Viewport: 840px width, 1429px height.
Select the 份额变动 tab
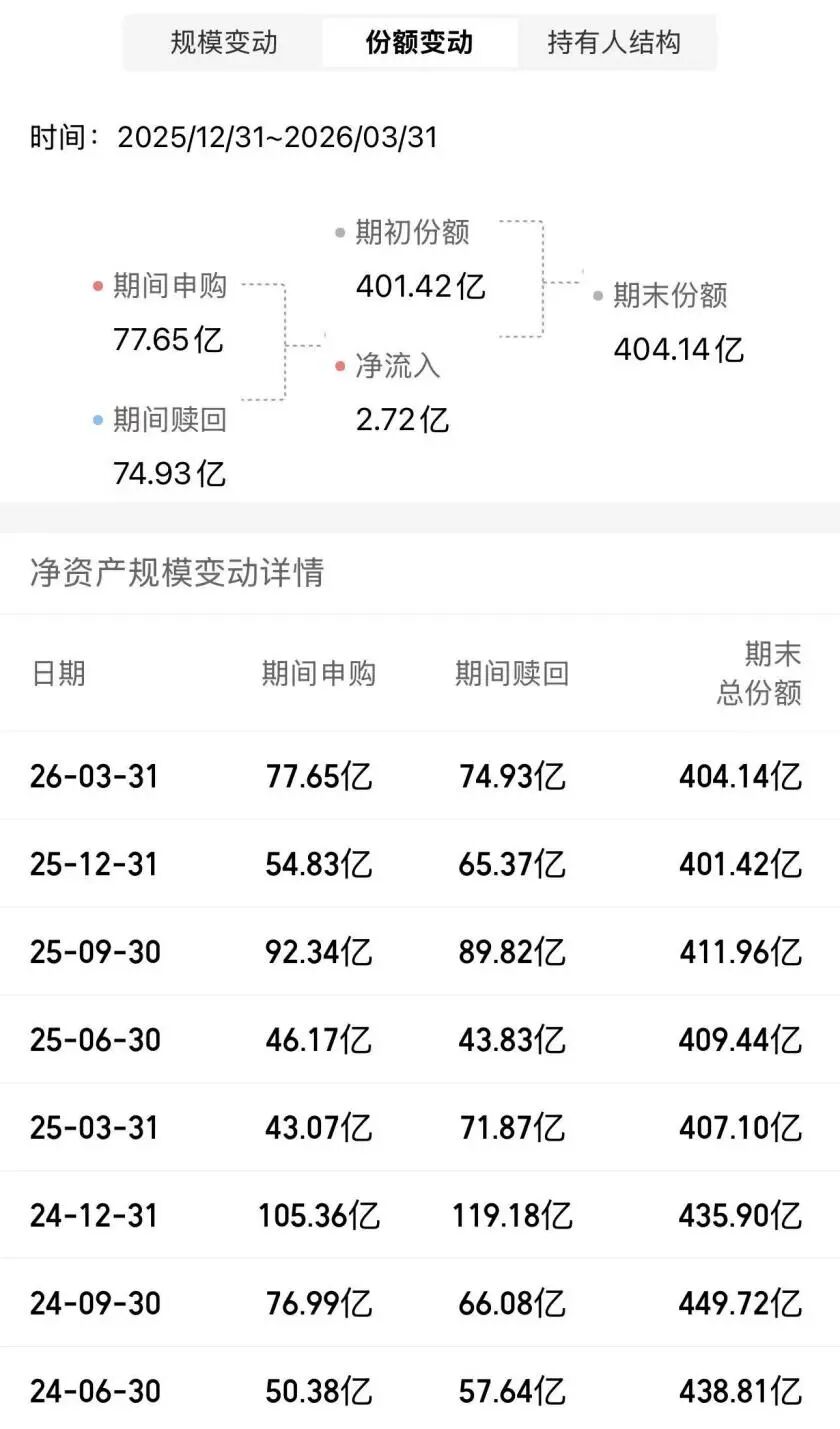point(419,43)
